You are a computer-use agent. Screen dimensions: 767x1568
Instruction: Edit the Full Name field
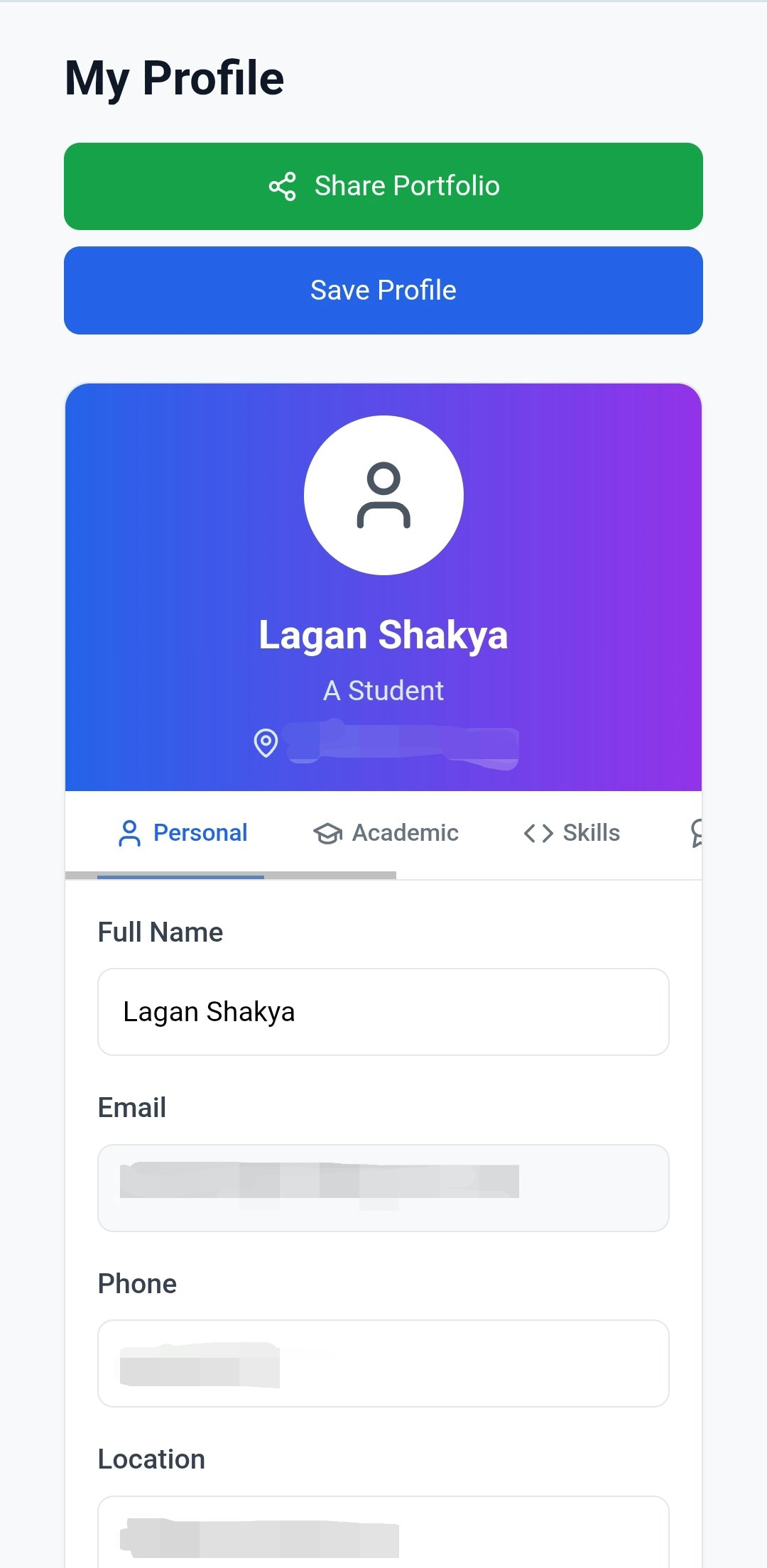(383, 1012)
